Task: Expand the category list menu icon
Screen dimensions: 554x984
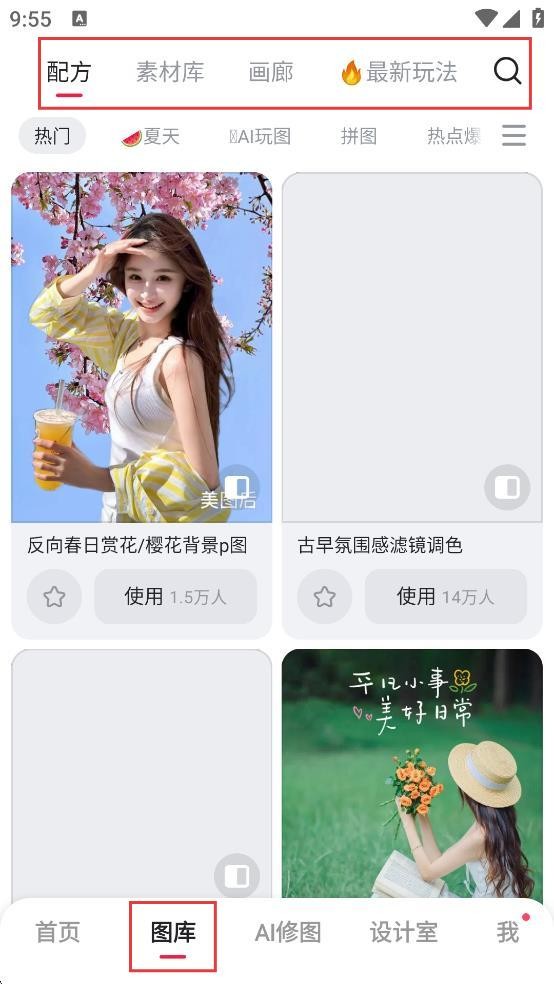Action: 514,136
